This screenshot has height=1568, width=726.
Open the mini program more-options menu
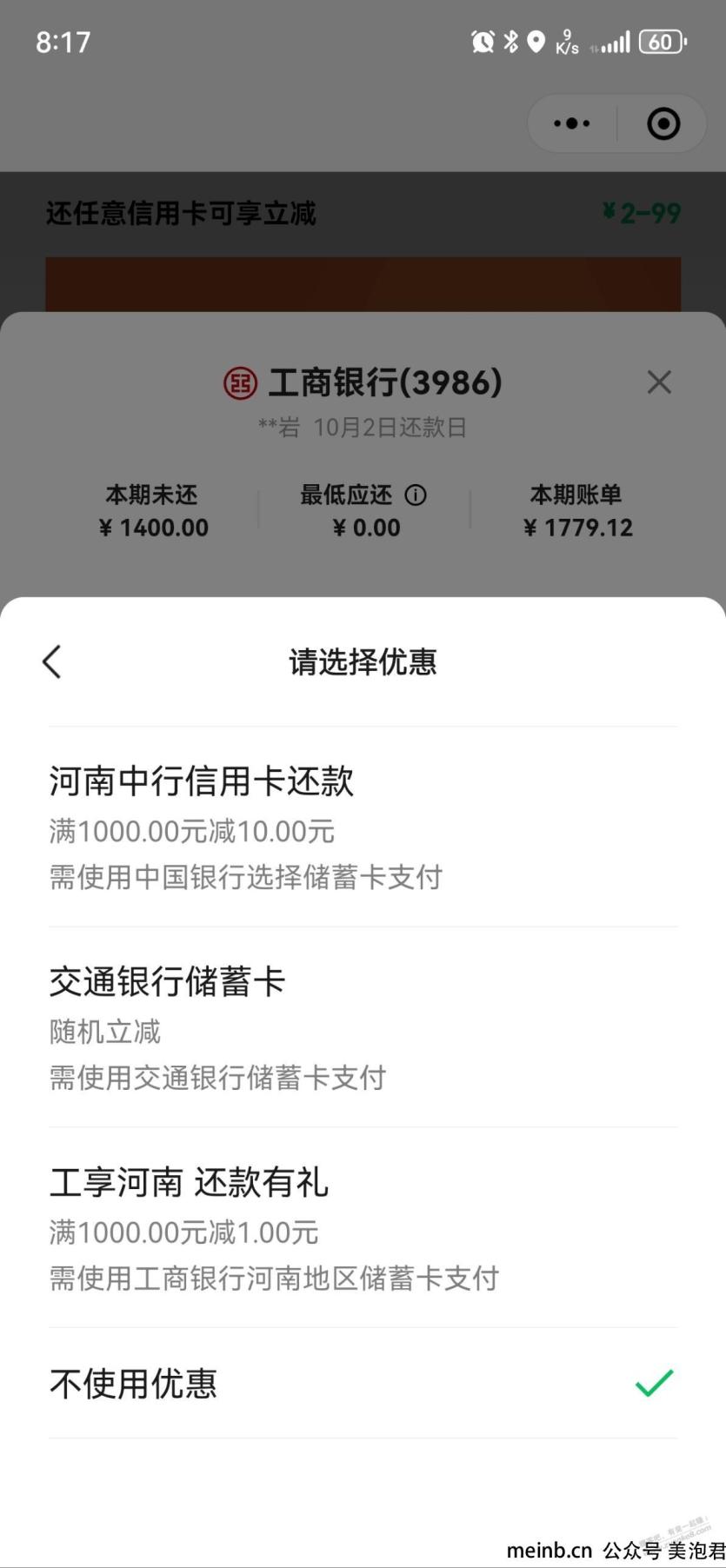(572, 123)
